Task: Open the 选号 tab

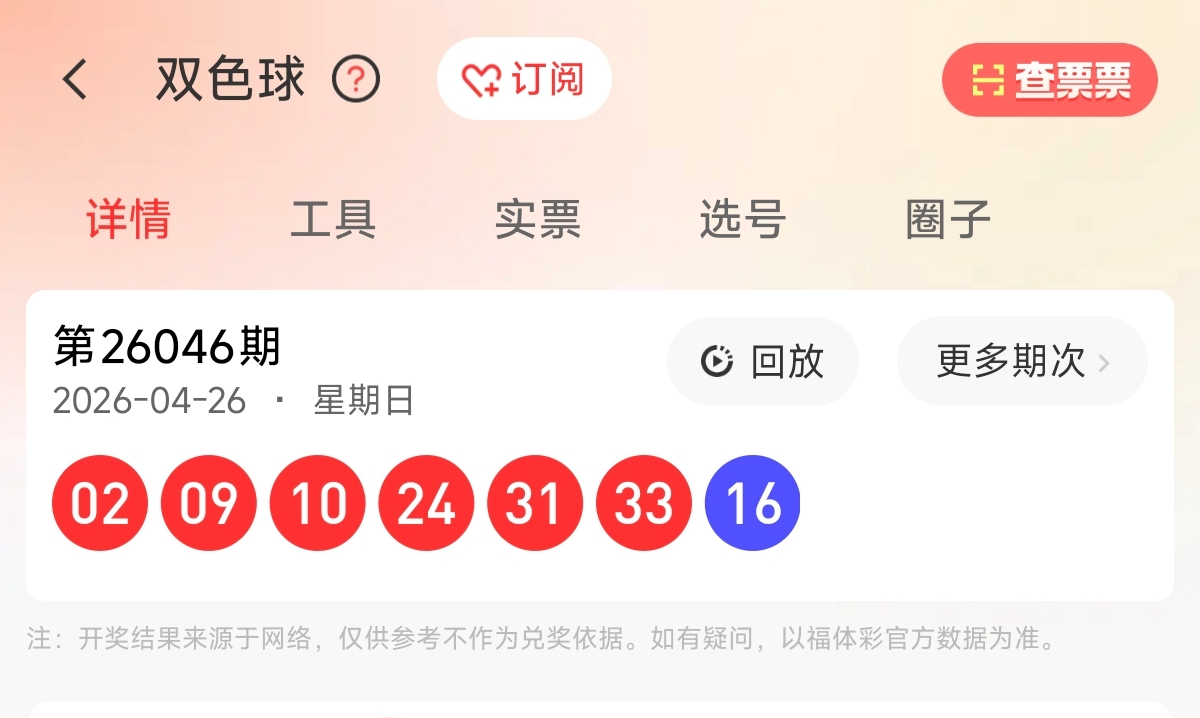Action: pos(742,219)
